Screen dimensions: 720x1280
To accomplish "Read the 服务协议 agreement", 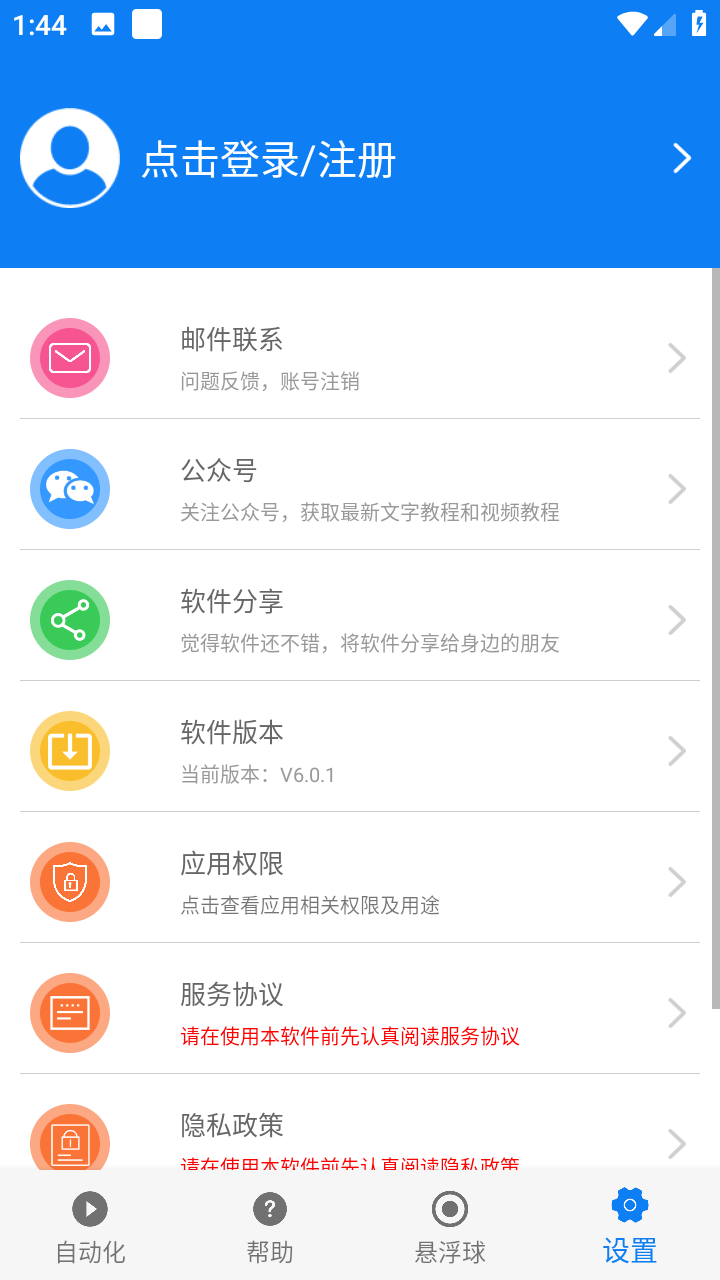I will [x=360, y=1013].
